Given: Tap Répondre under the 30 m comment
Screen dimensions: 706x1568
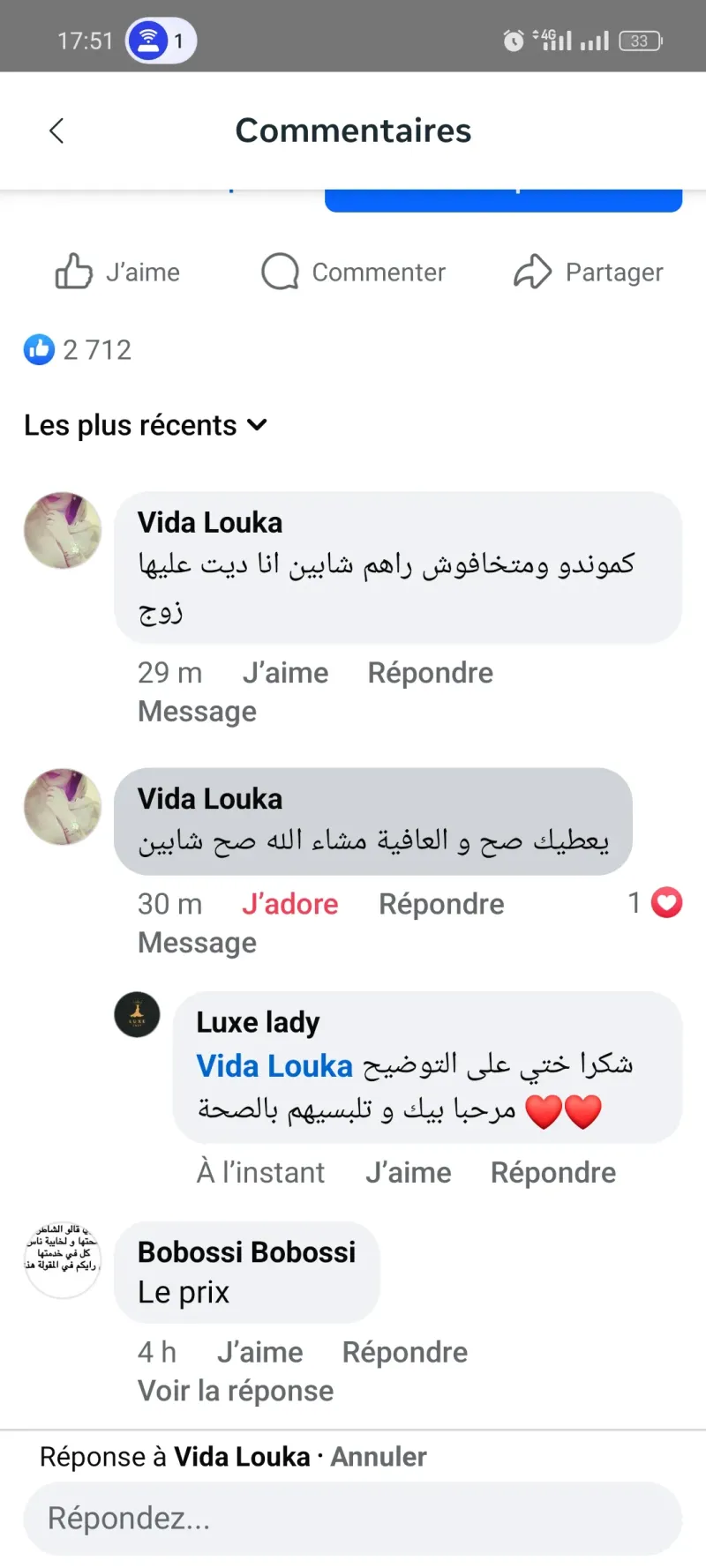Looking at the screenshot, I should 441,904.
